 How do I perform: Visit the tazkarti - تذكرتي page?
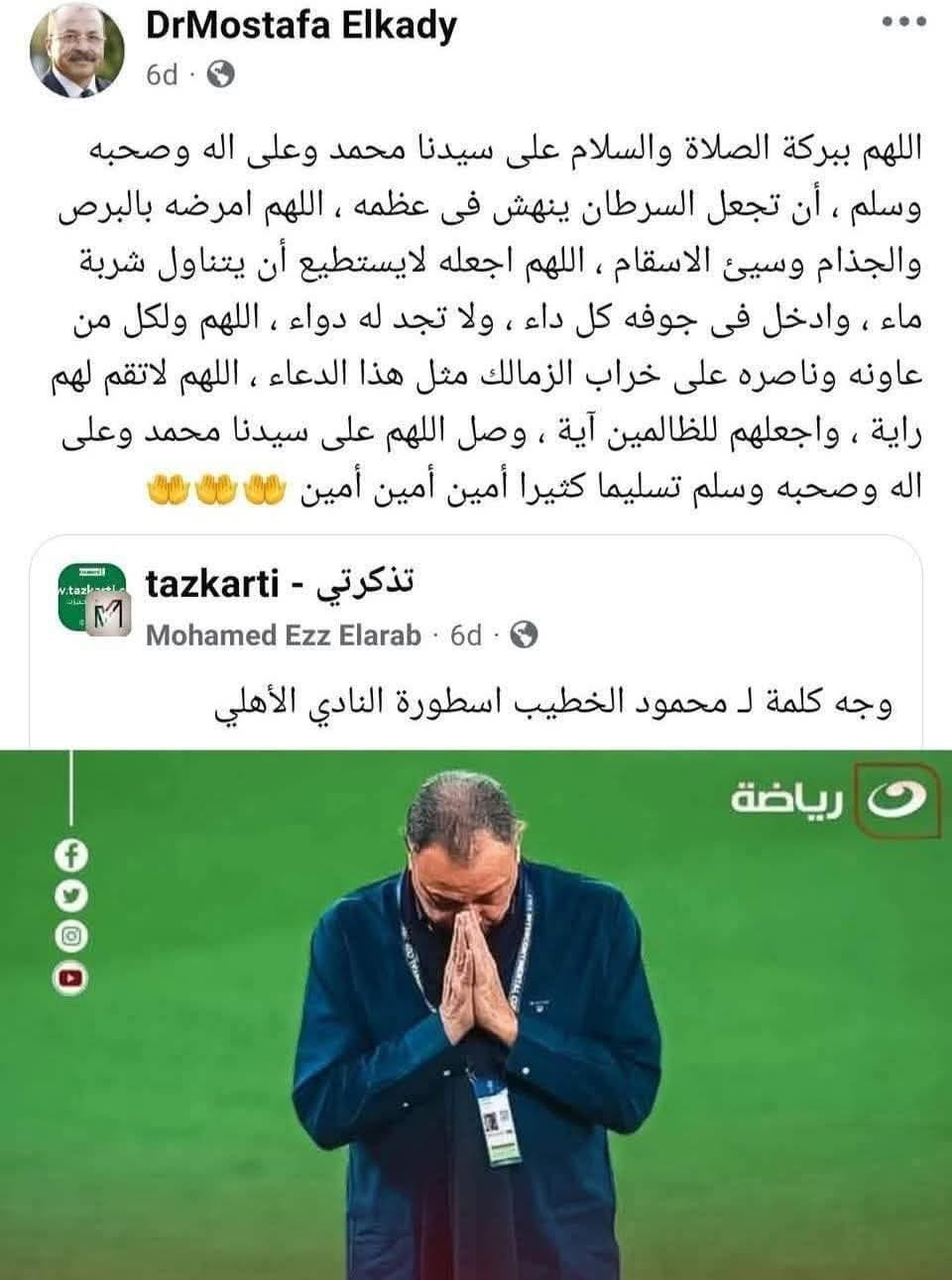(x=280, y=585)
